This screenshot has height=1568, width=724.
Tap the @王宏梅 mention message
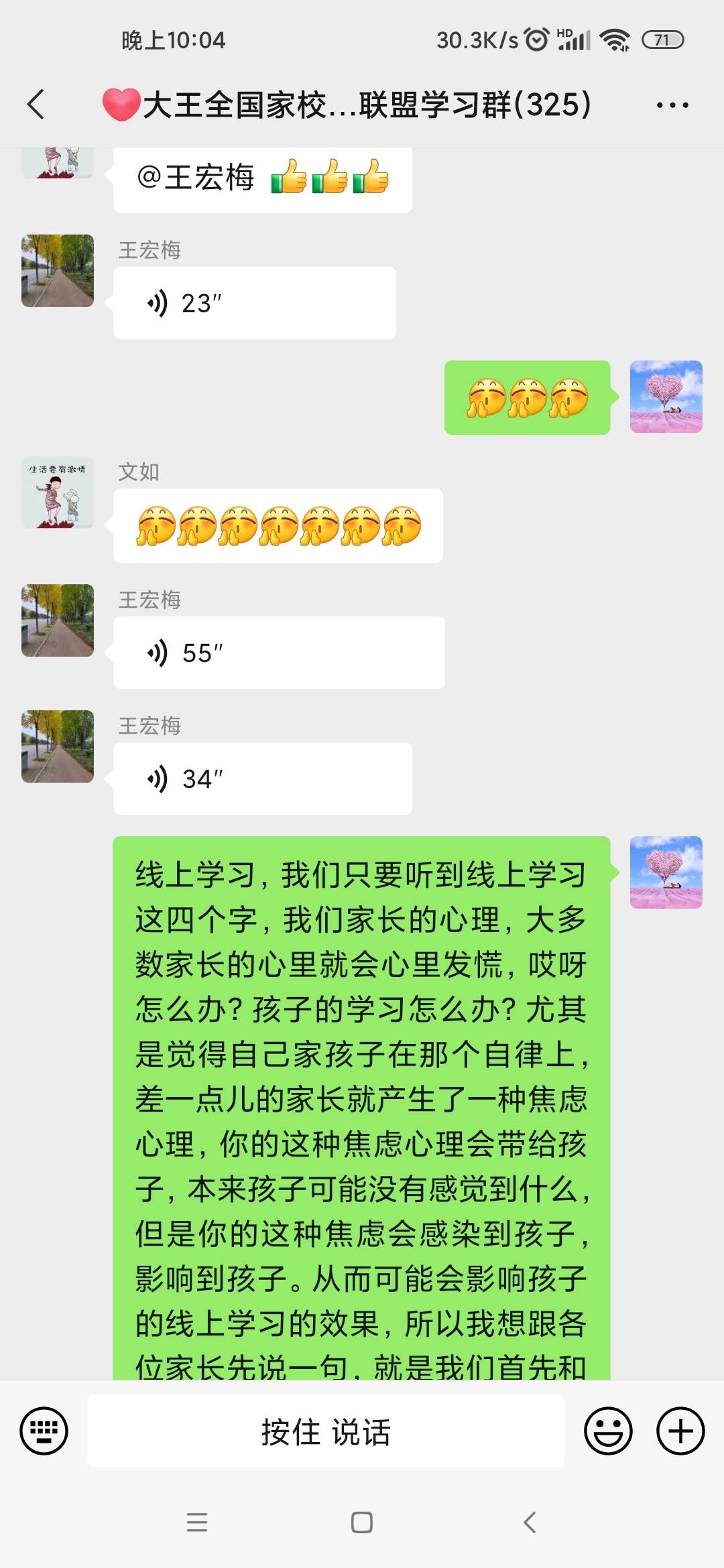coord(261,178)
